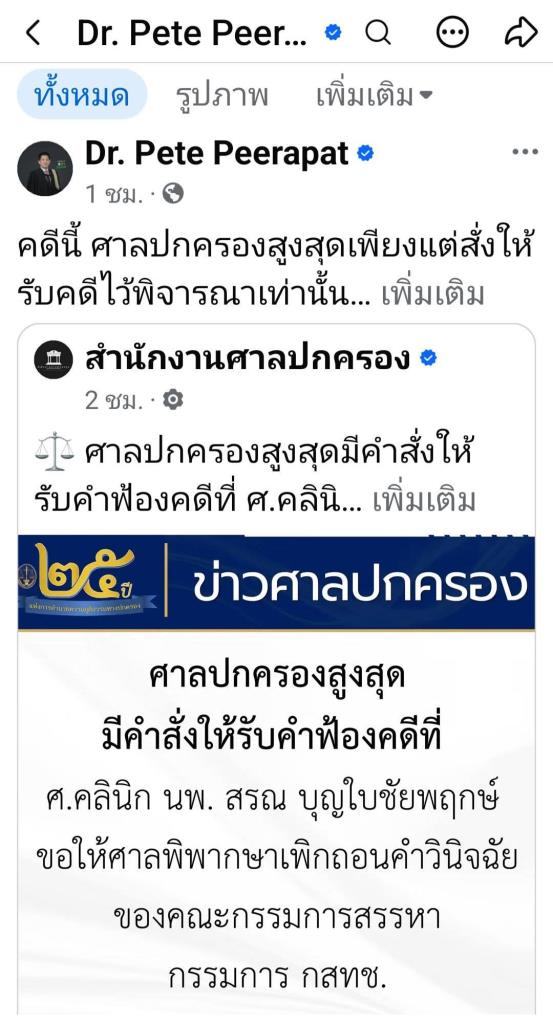
Task: Open the circled three-dot page options
Action: [452, 31]
